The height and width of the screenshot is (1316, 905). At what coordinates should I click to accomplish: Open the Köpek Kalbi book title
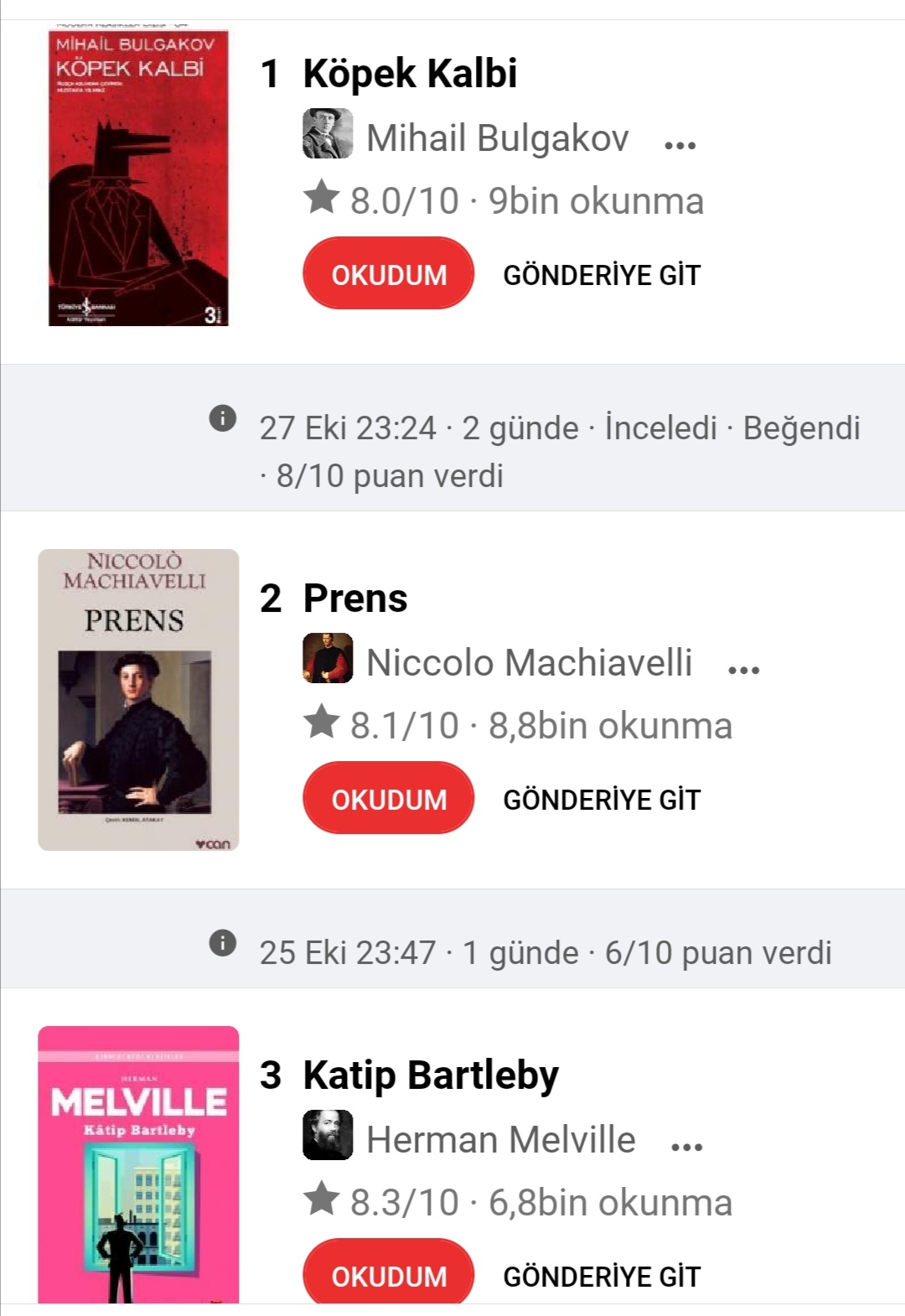[410, 74]
